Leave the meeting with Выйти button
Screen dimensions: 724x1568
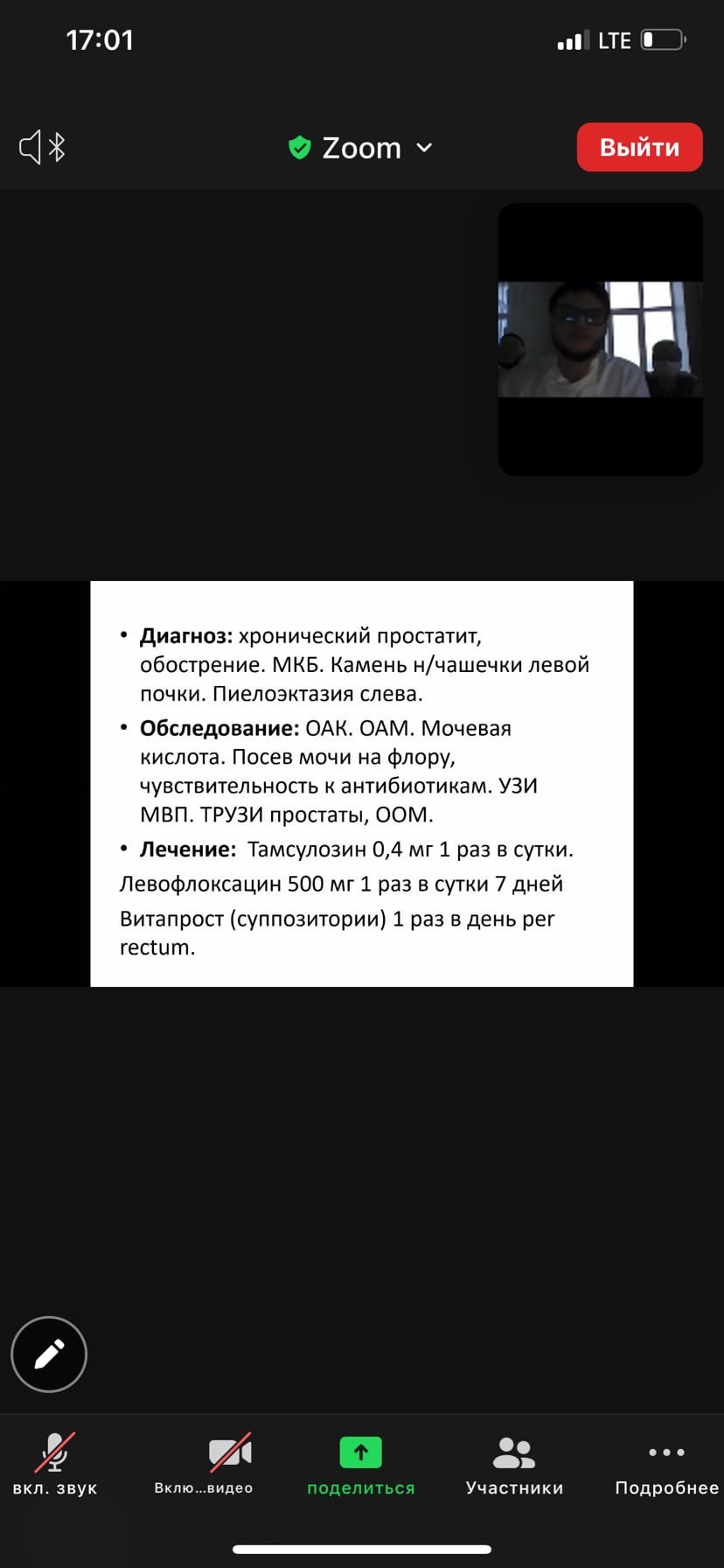639,147
